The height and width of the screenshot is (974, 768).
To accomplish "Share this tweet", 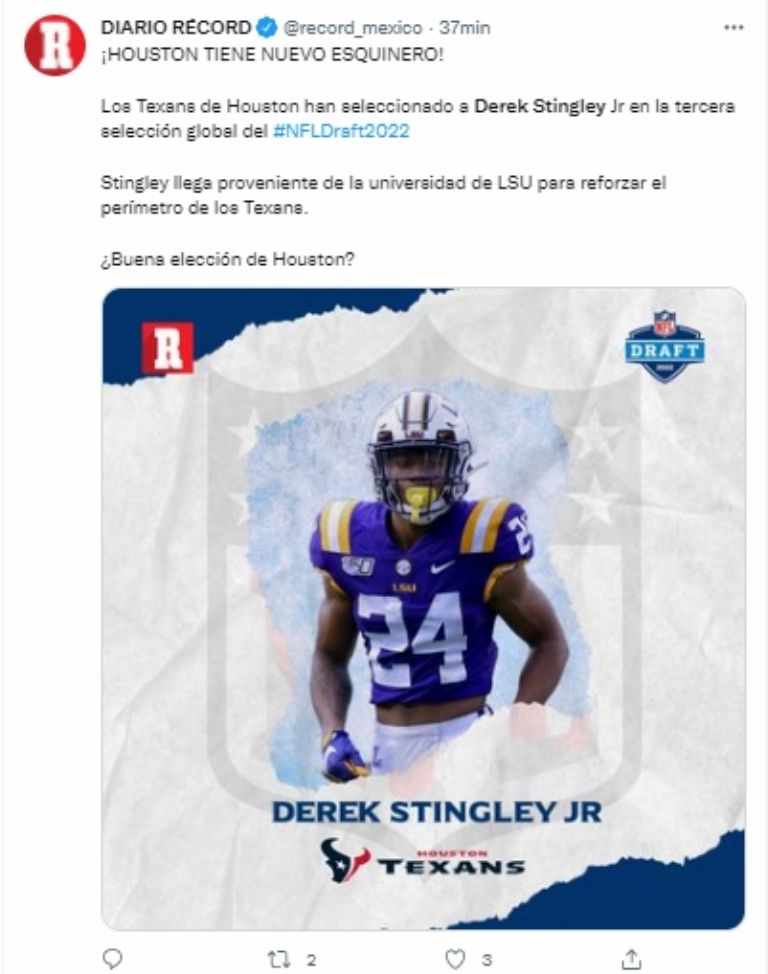I will 630,958.
